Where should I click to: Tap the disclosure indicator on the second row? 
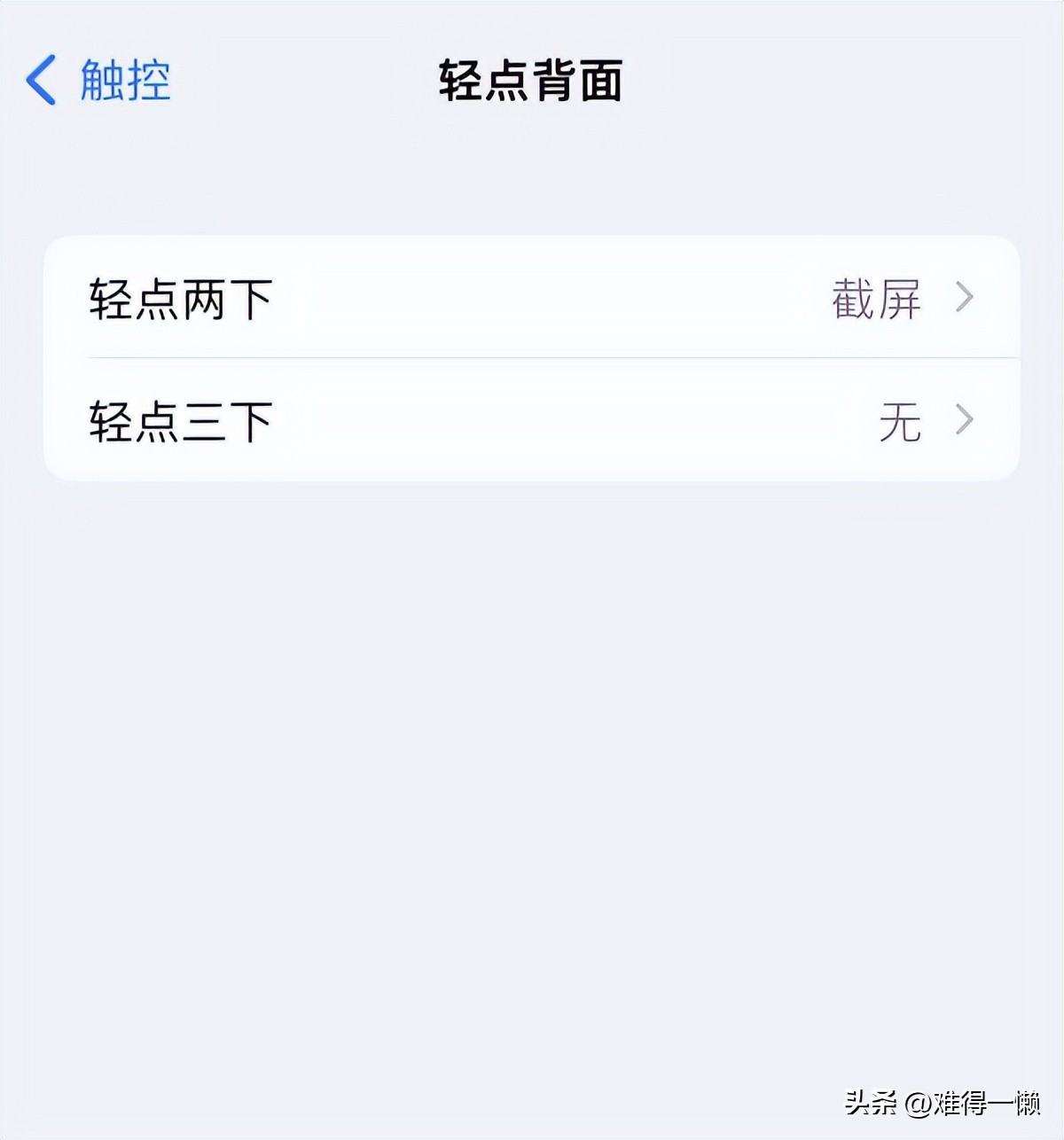(x=966, y=420)
